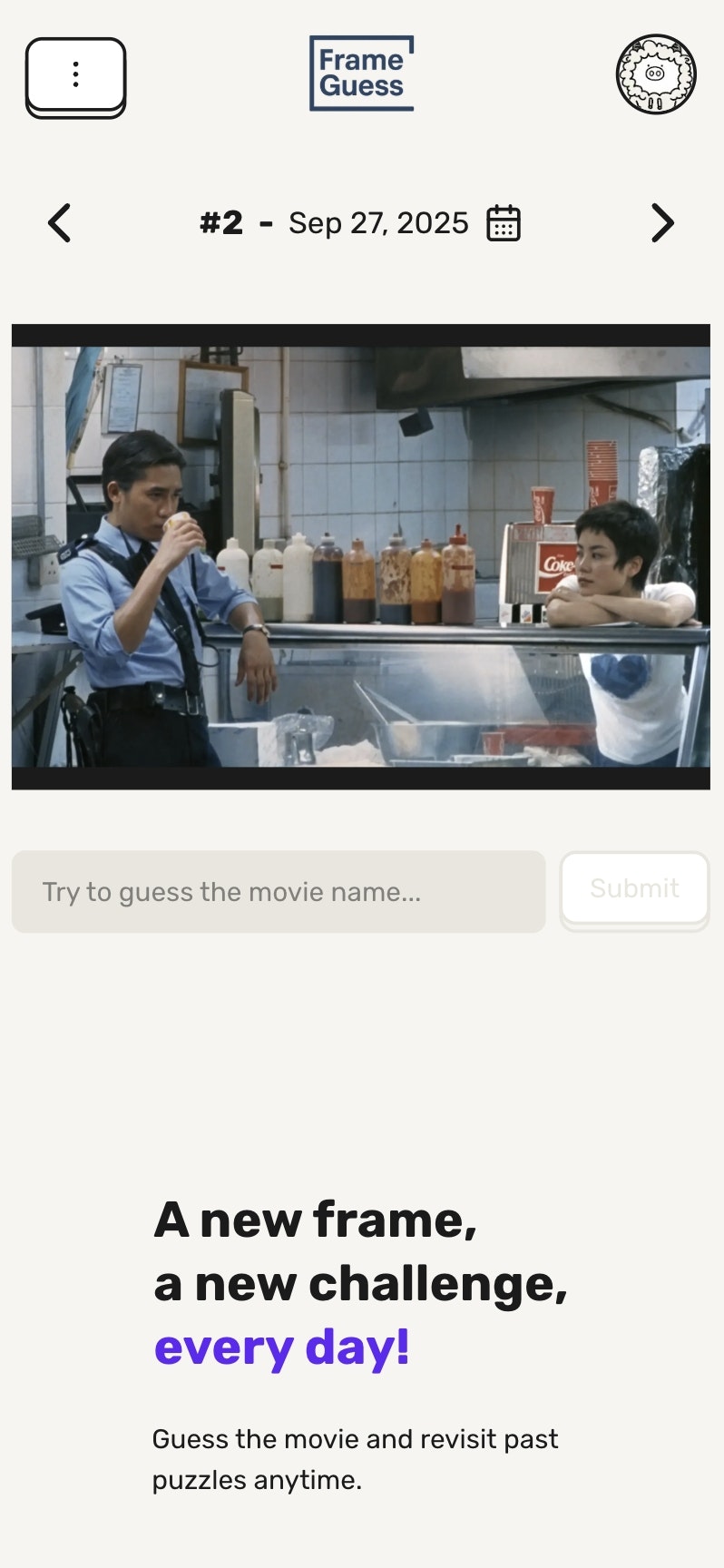724x1568 pixels.
Task: Tap the Frame Guess logo
Action: 361,73
